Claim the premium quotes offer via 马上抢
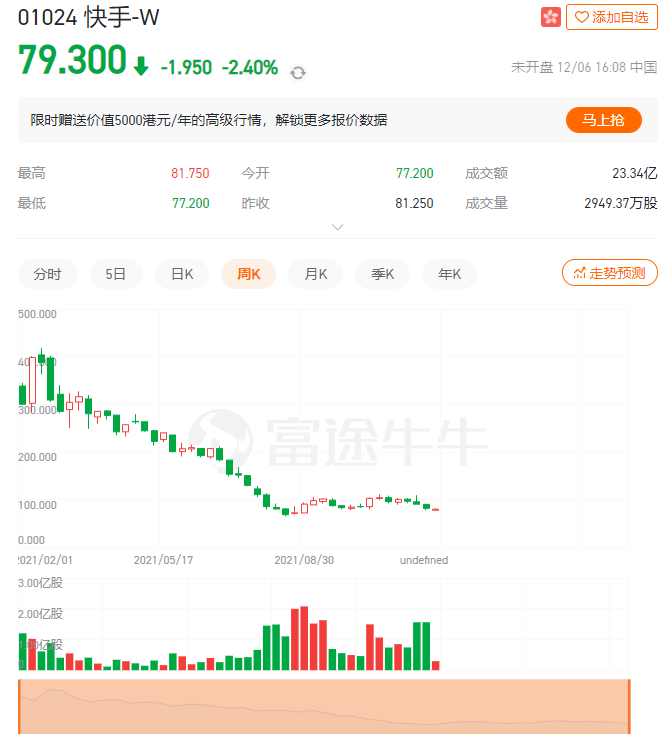This screenshot has height=738, width=672. tap(603, 120)
